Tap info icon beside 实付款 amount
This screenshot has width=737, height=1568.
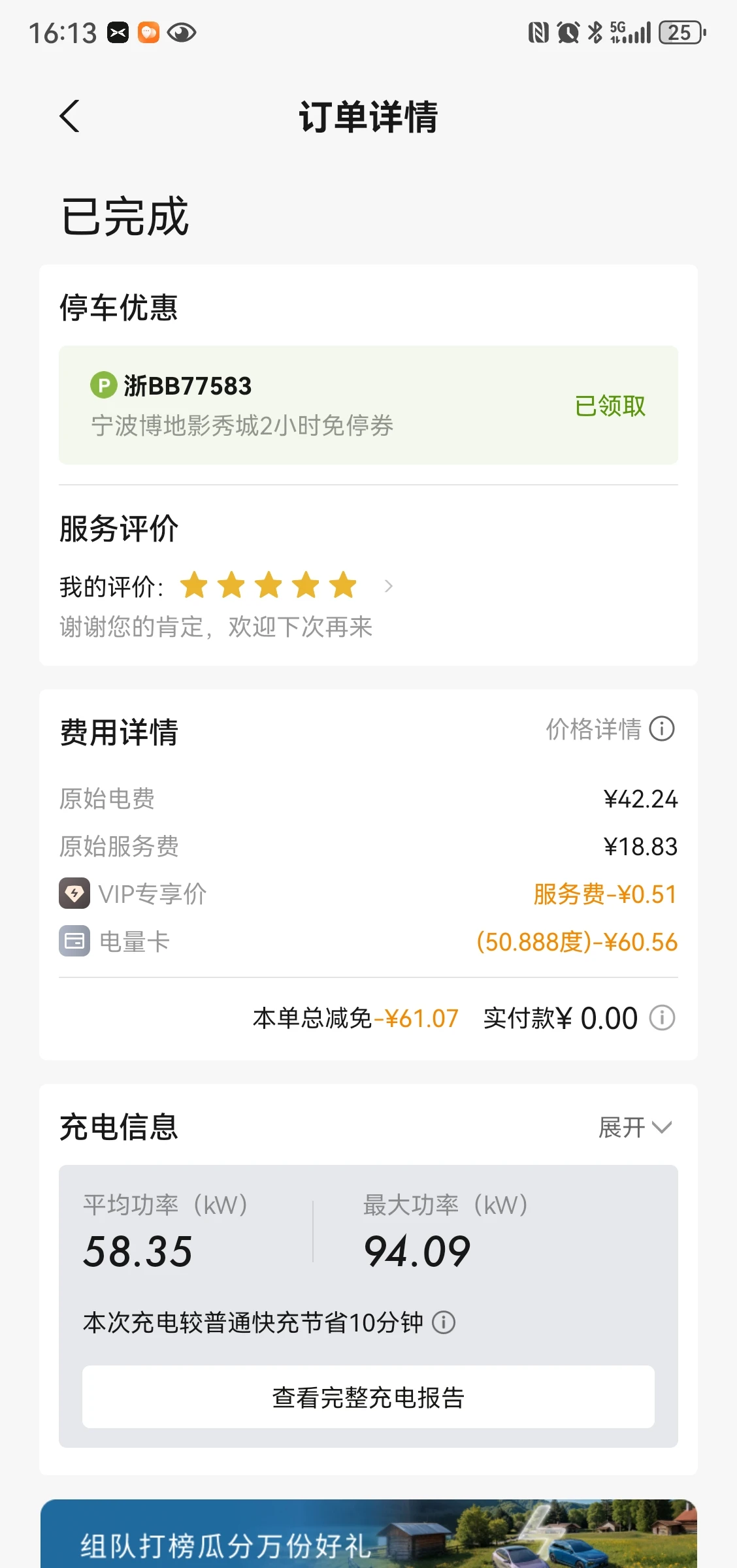(x=662, y=1018)
